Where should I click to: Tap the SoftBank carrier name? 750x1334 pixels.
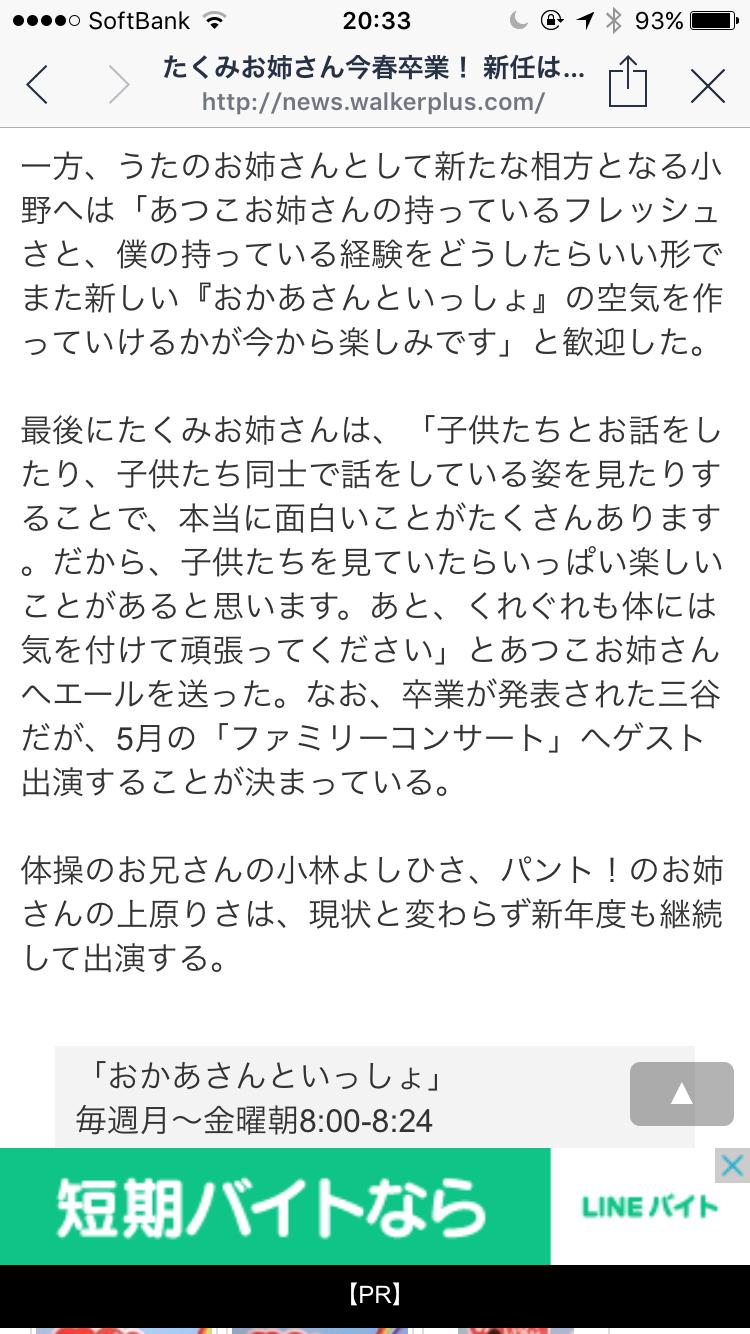pos(140,19)
